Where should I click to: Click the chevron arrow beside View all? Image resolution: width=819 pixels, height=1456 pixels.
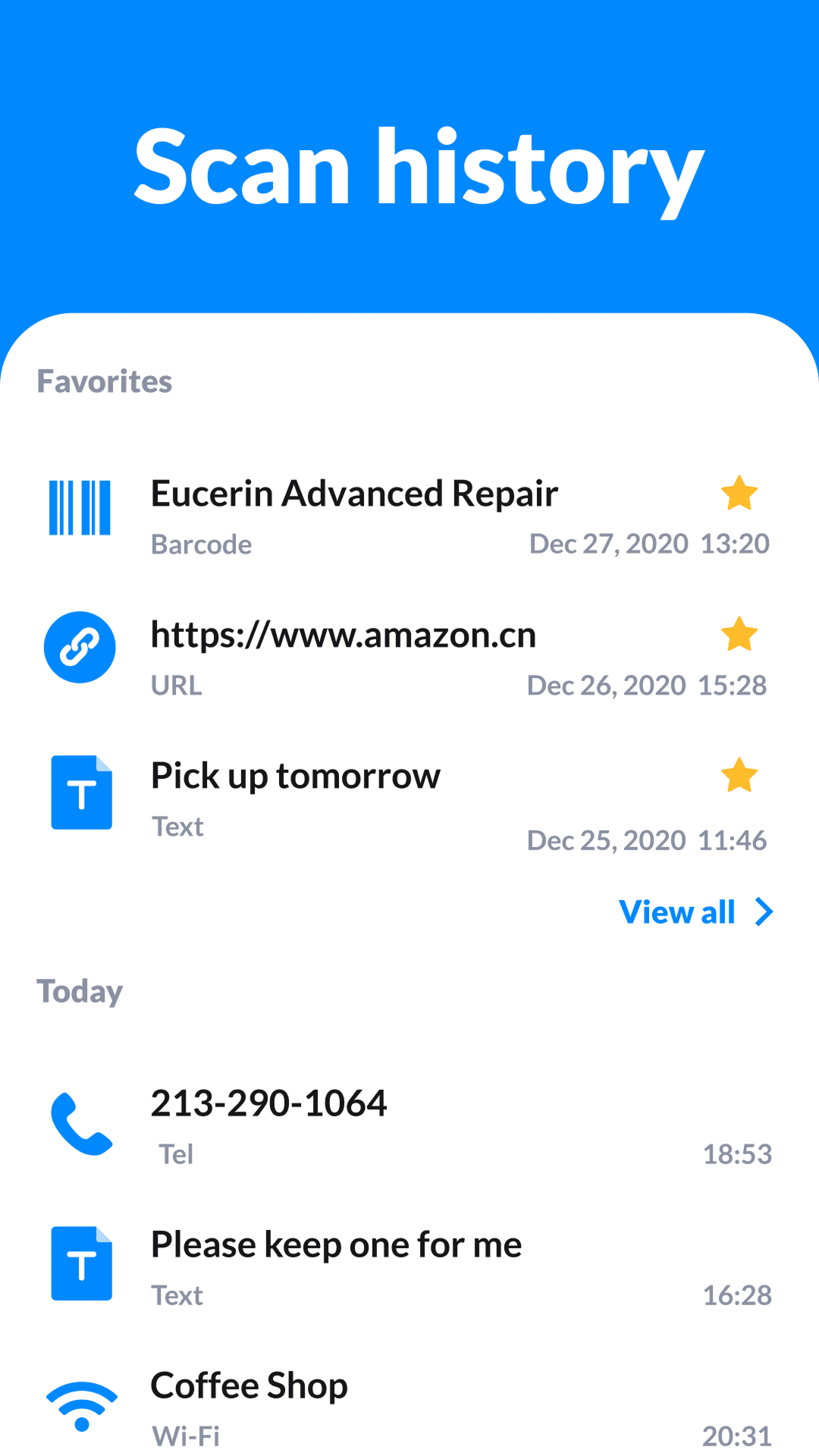[761, 912]
